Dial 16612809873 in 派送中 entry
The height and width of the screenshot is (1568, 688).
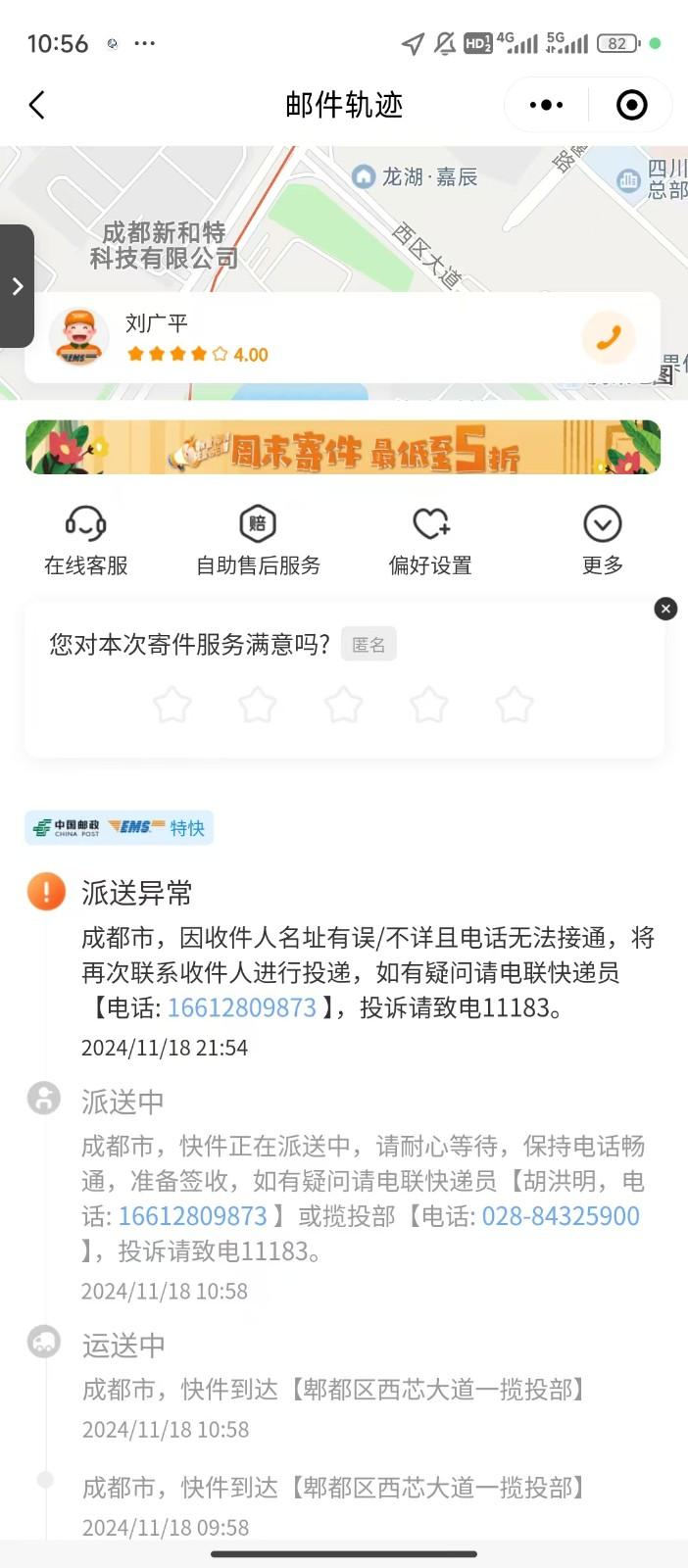click(193, 1216)
